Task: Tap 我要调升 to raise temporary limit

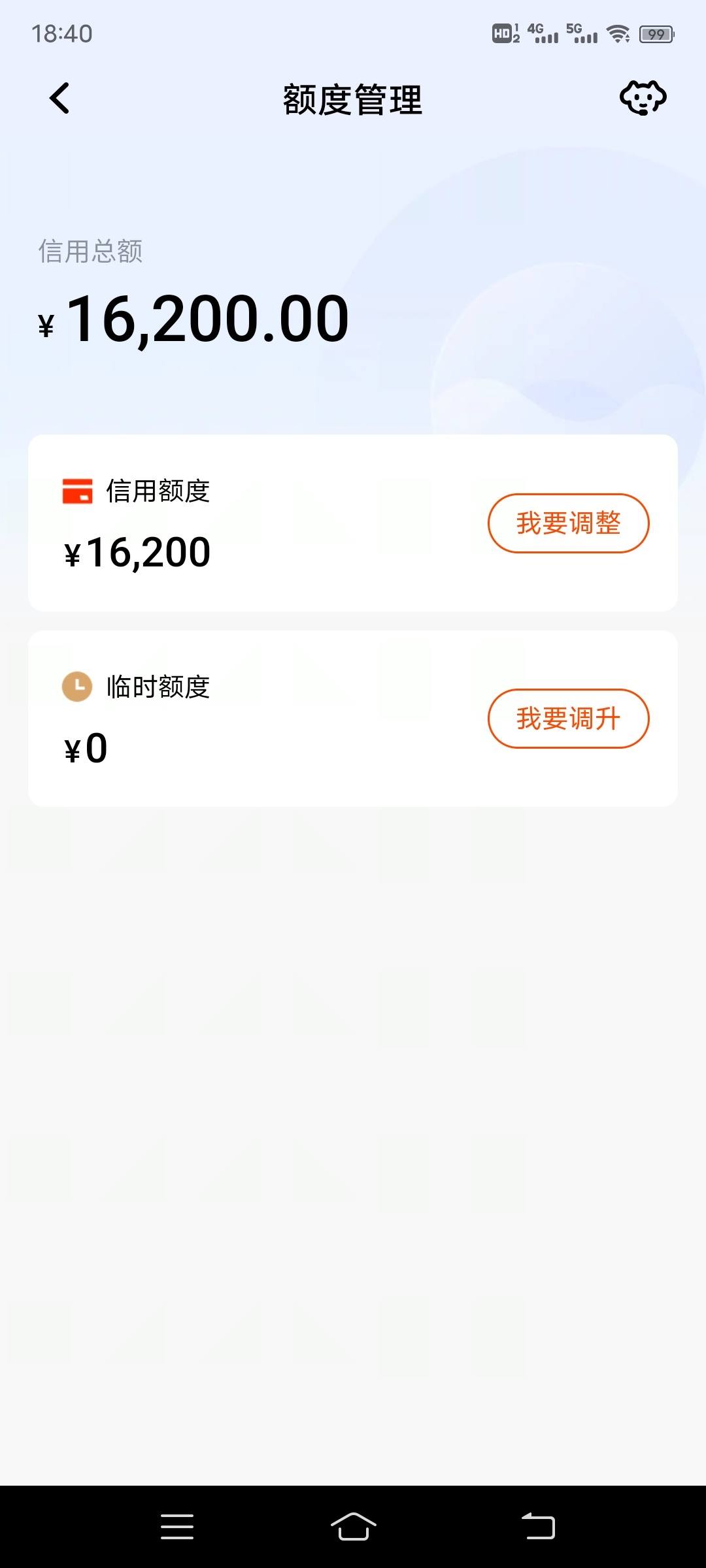Action: (568, 719)
